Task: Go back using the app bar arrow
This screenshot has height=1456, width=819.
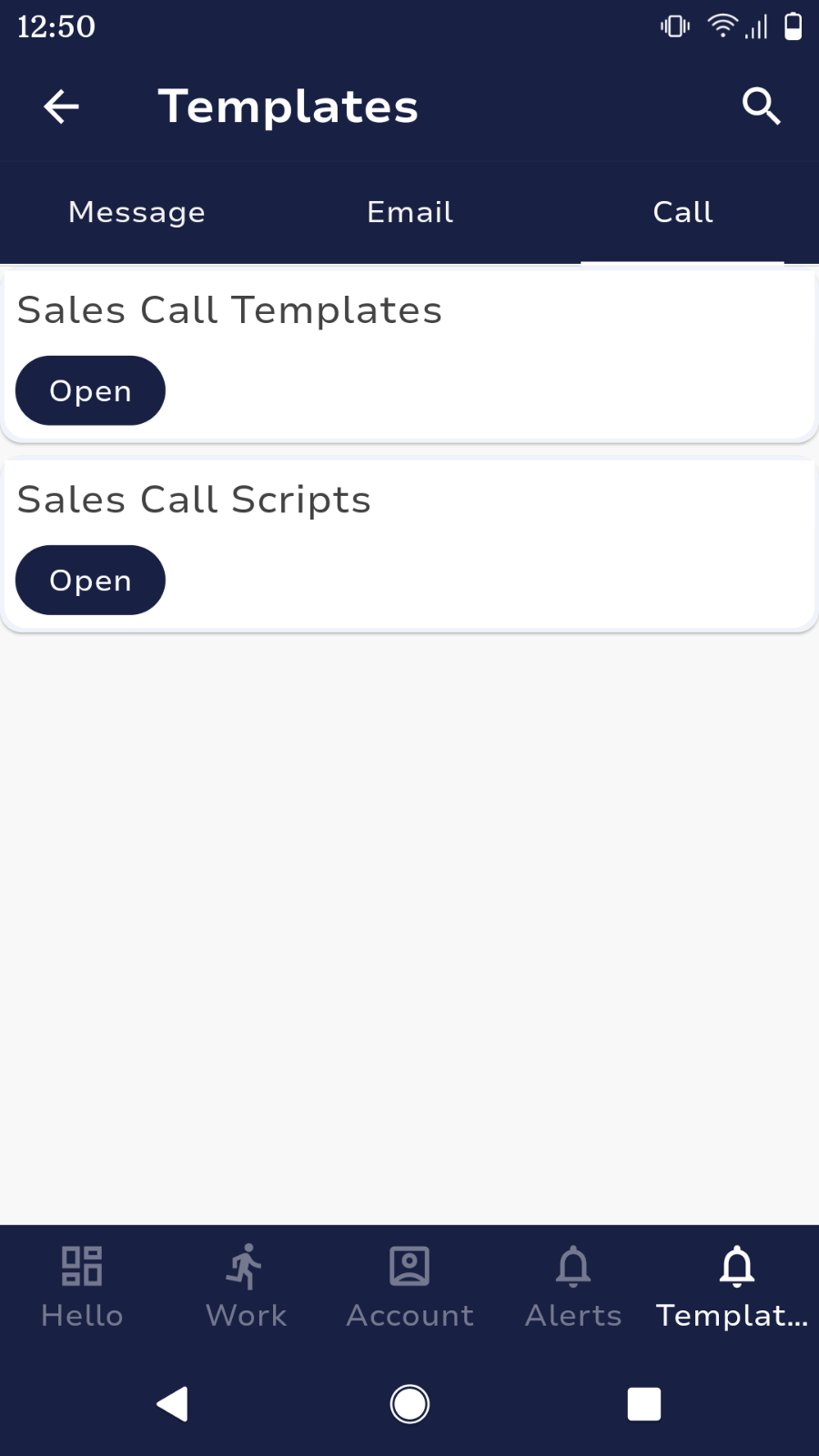Action: (61, 106)
